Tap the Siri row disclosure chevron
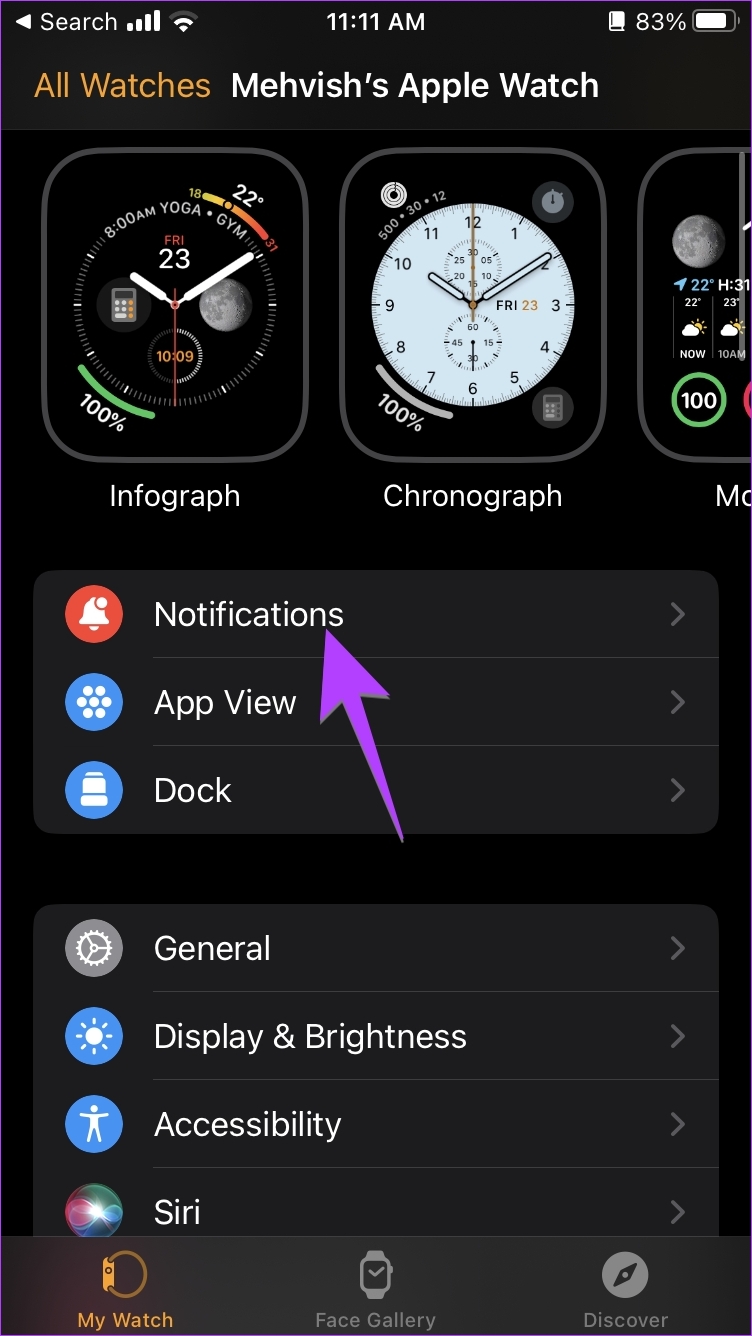Viewport: 752px width, 1336px height. (x=677, y=1211)
